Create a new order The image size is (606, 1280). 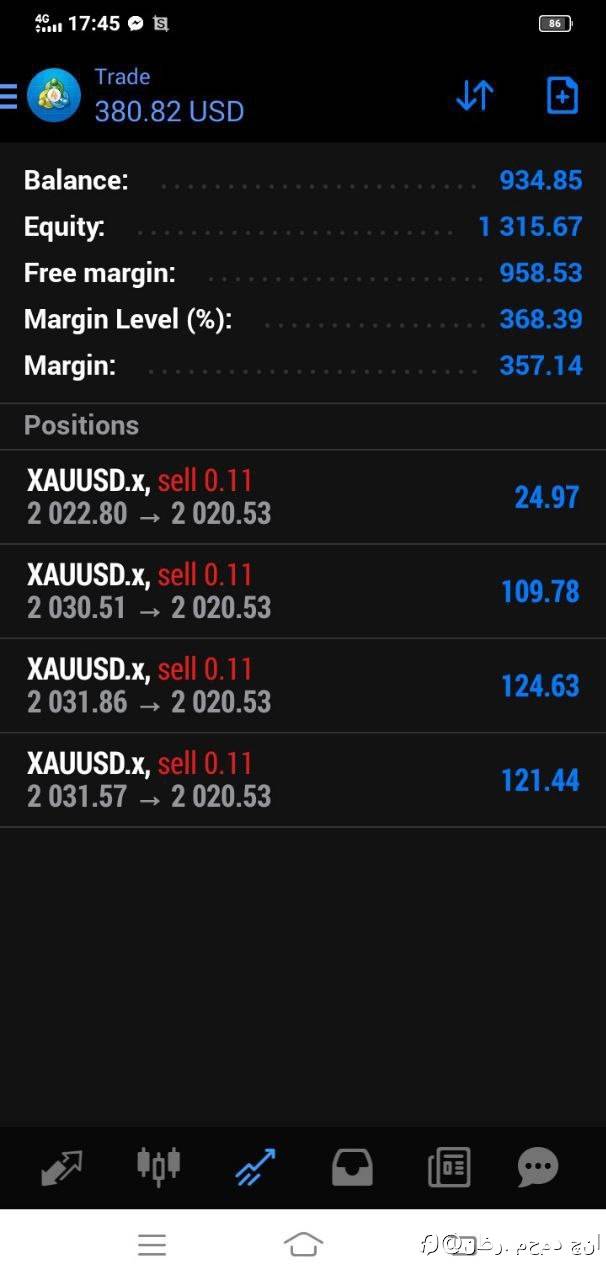(562, 95)
